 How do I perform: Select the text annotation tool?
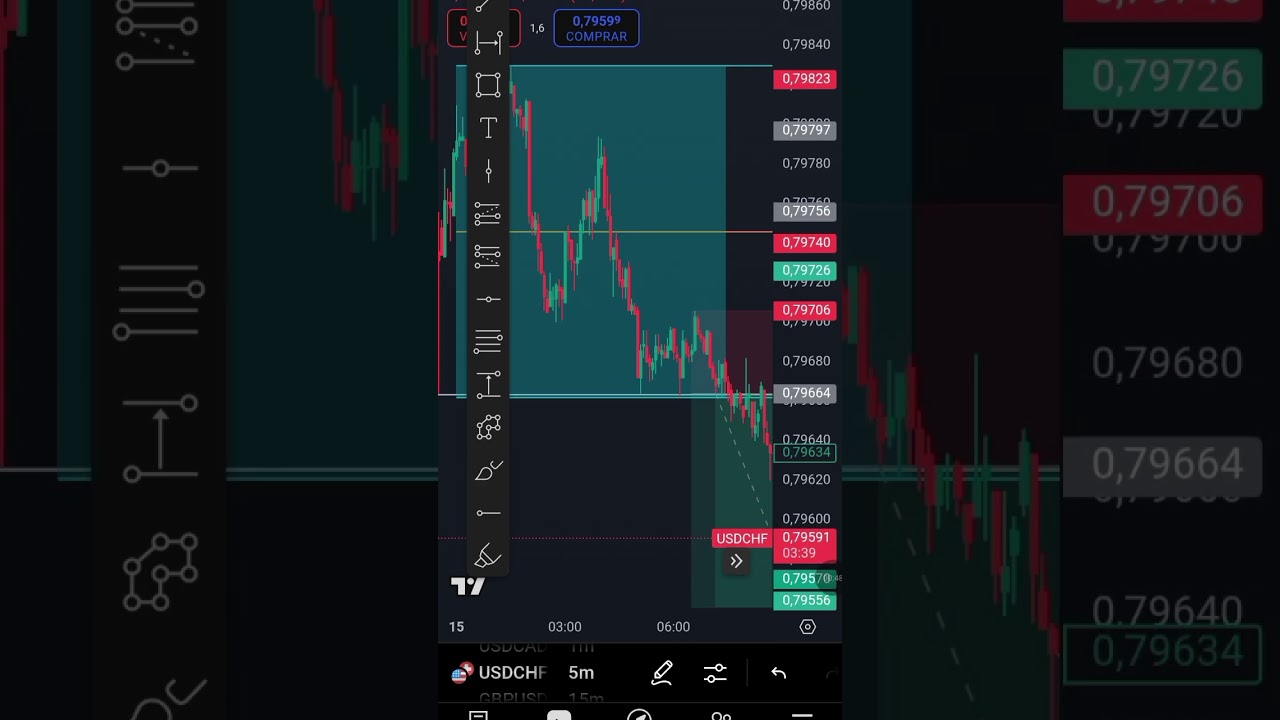(488, 128)
